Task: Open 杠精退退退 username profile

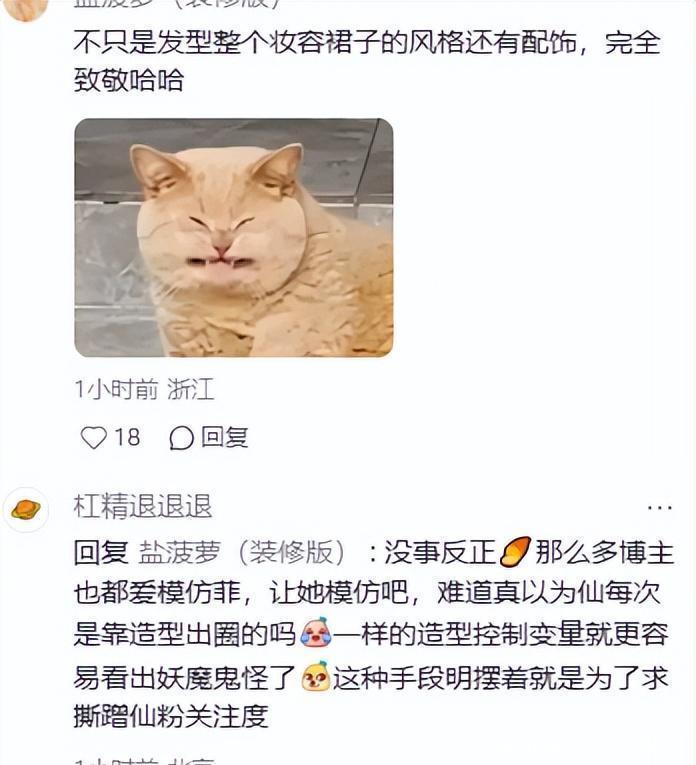Action: click(143, 506)
